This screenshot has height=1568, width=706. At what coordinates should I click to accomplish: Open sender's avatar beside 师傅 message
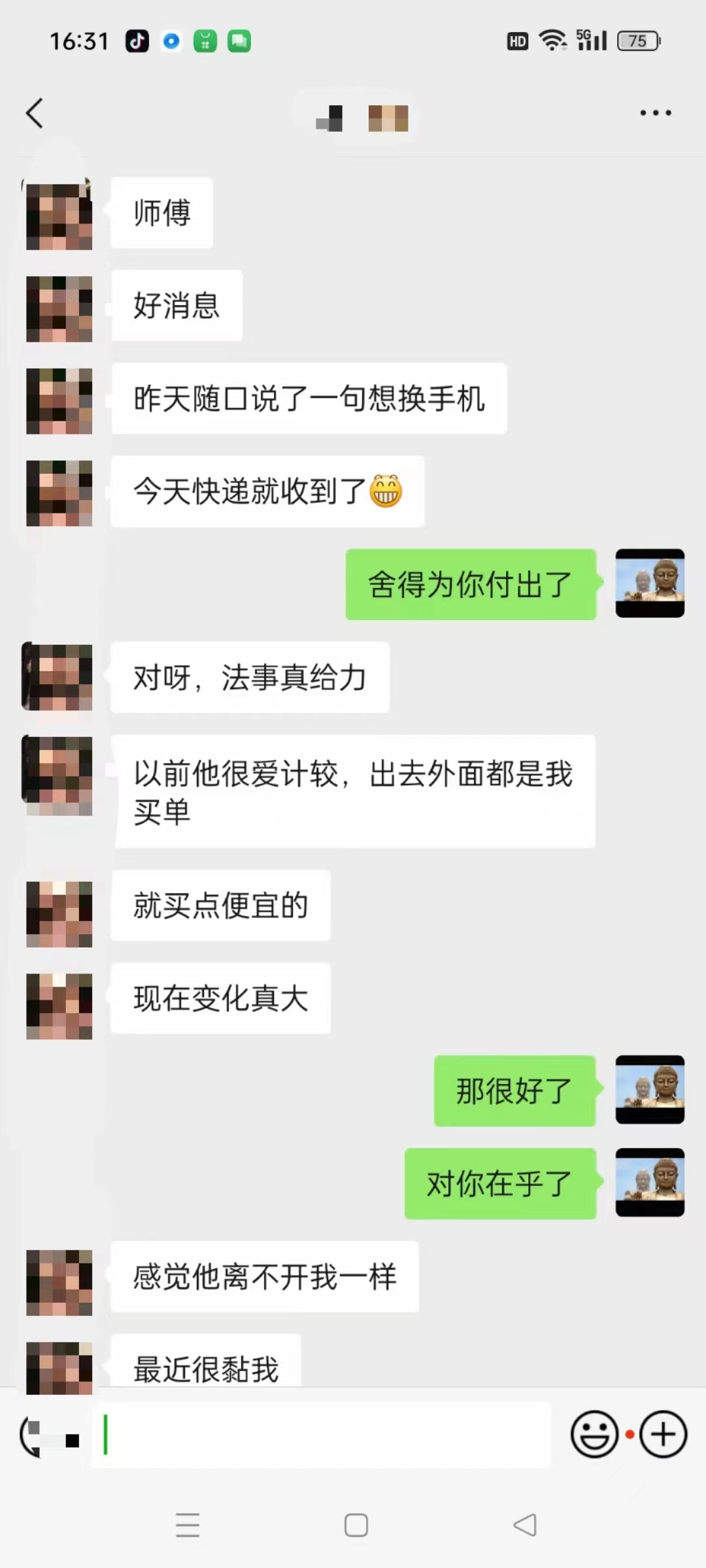(x=59, y=216)
